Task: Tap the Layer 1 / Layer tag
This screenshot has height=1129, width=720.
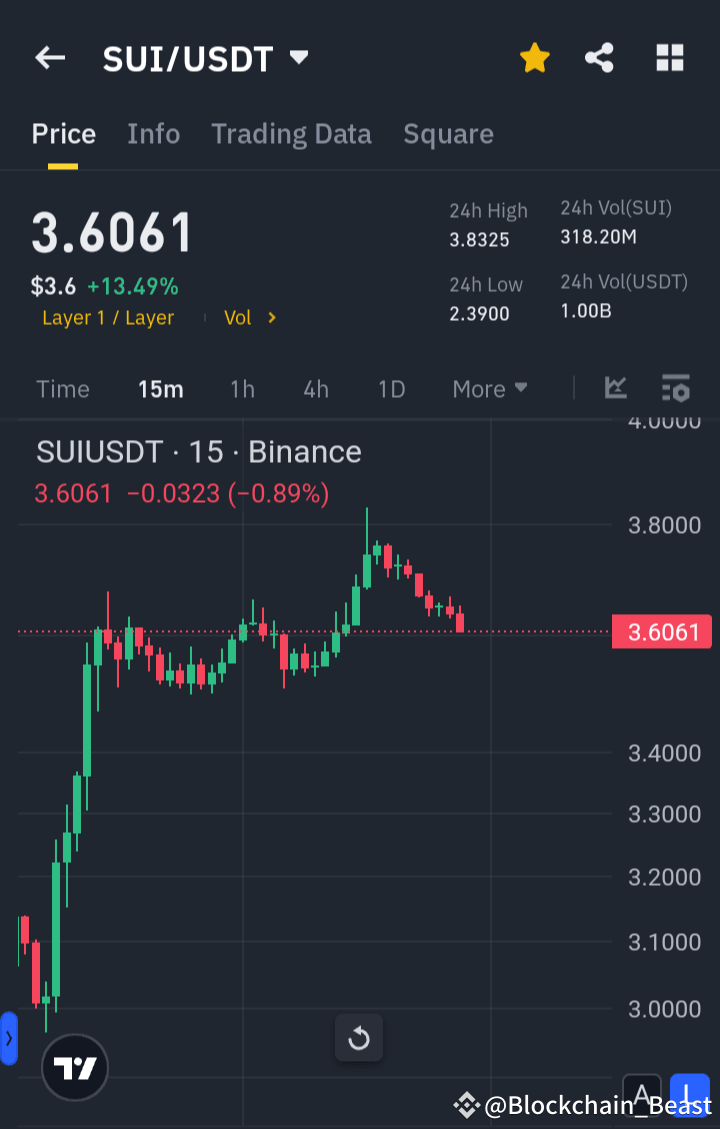Action: [x=108, y=317]
